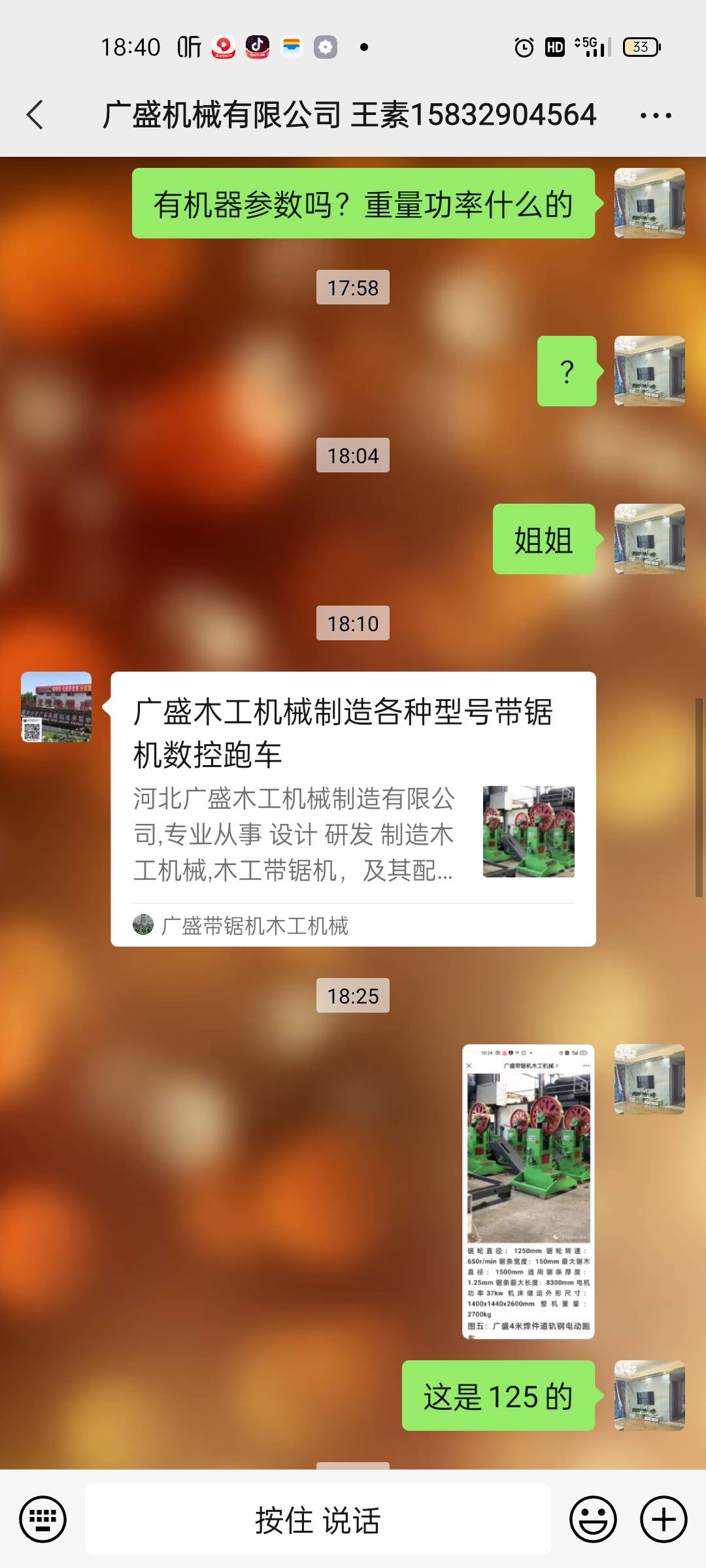Go back to the chat list
The image size is (706, 1568).
pos(35,115)
